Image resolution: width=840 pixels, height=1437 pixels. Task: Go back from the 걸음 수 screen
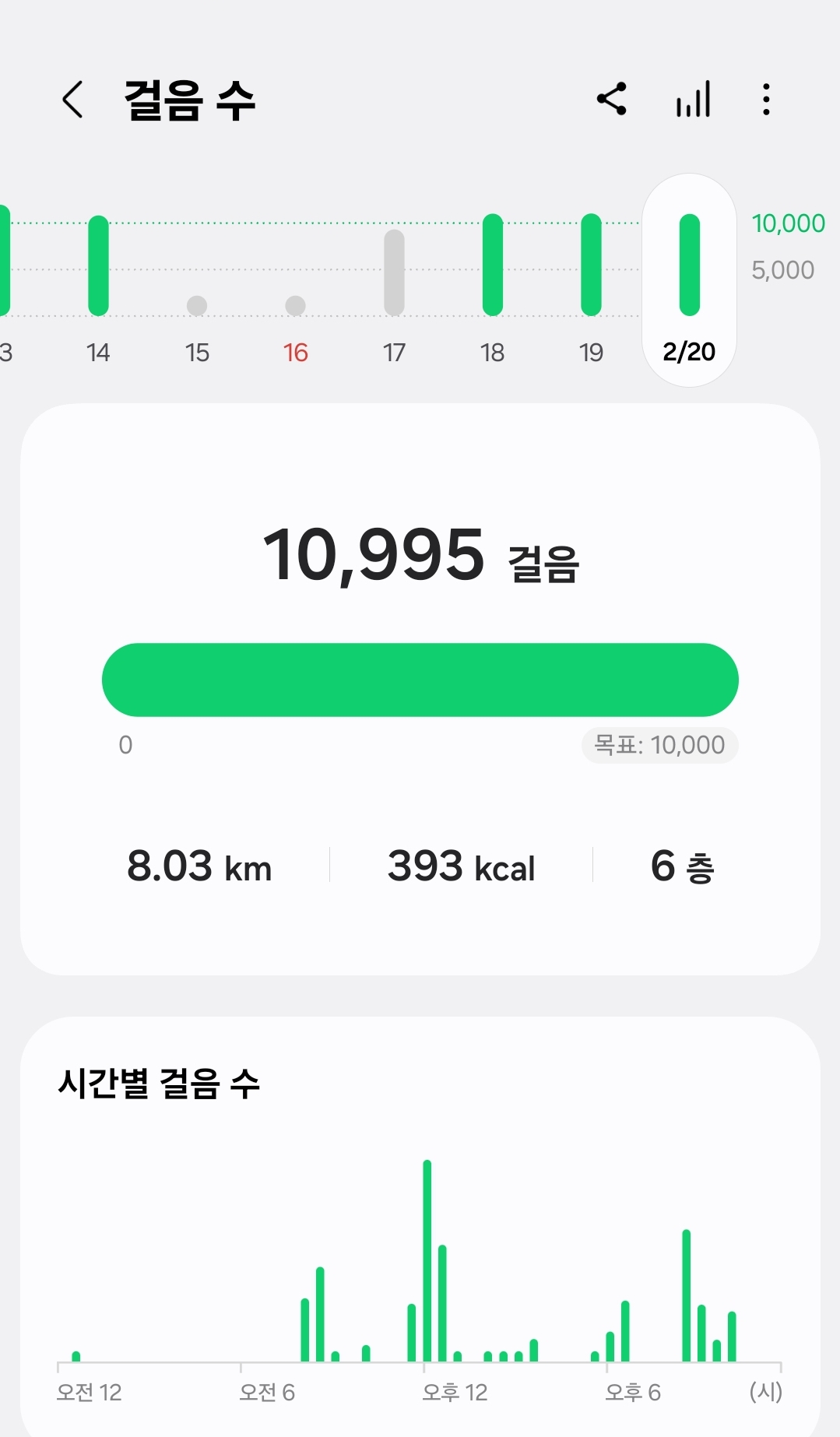pyautogui.click(x=72, y=100)
